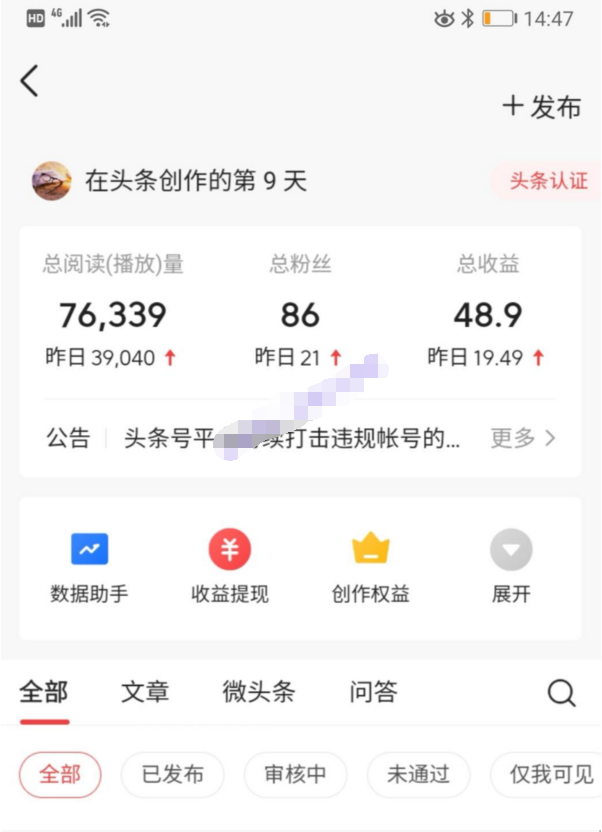Select the top 全部 tab with red underline

[x=44, y=692]
